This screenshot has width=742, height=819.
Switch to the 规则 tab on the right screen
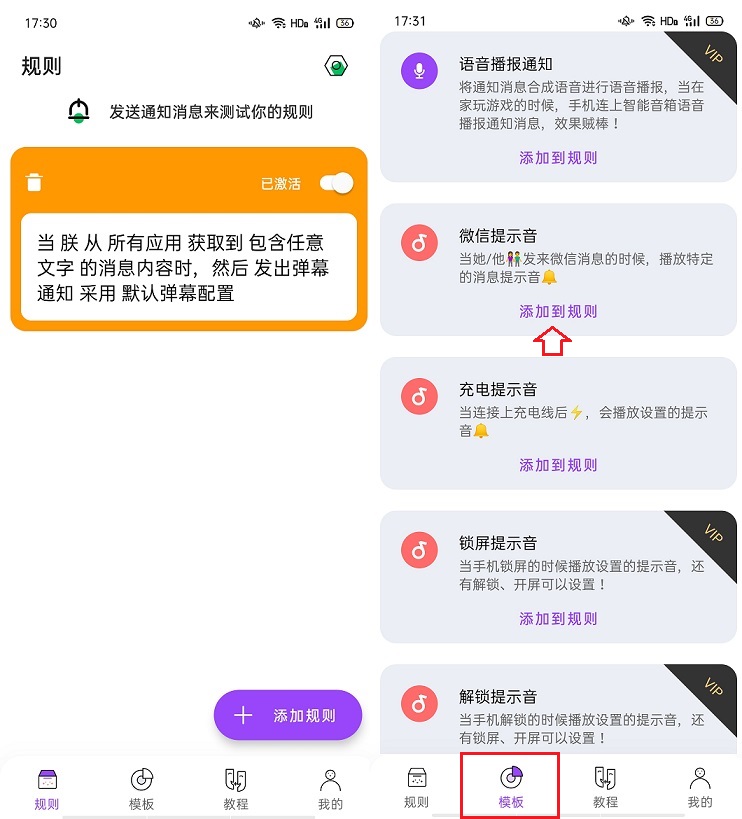coord(416,787)
